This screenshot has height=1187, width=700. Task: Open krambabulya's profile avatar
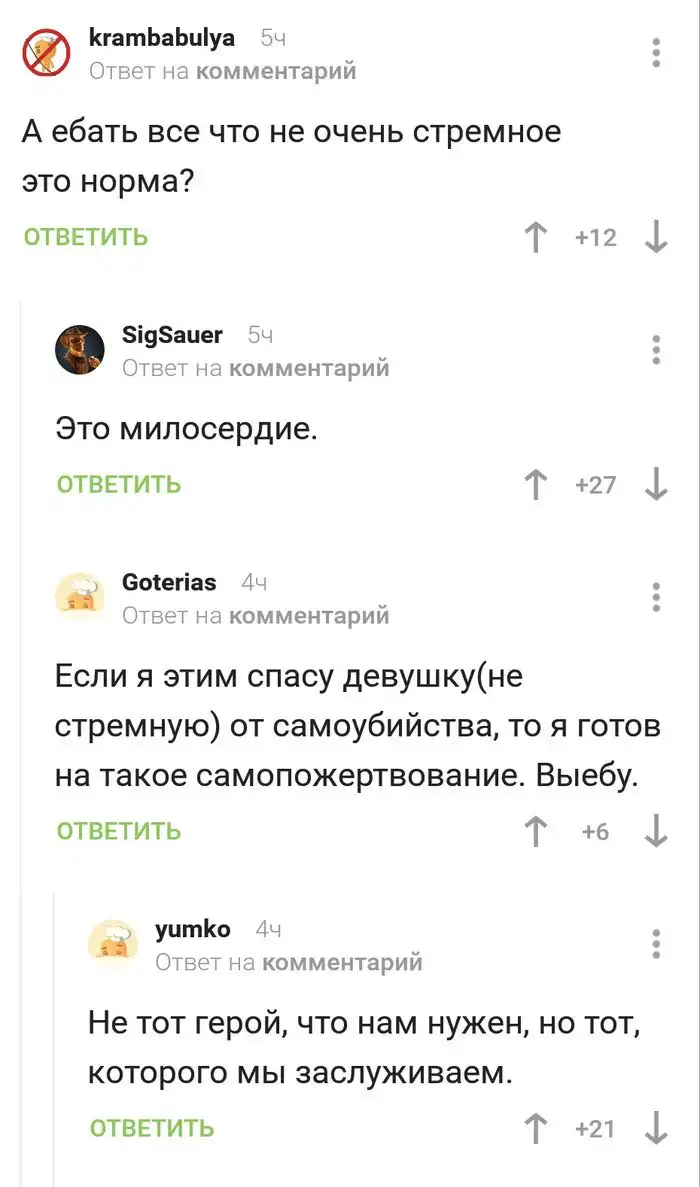pyautogui.click(x=46, y=53)
